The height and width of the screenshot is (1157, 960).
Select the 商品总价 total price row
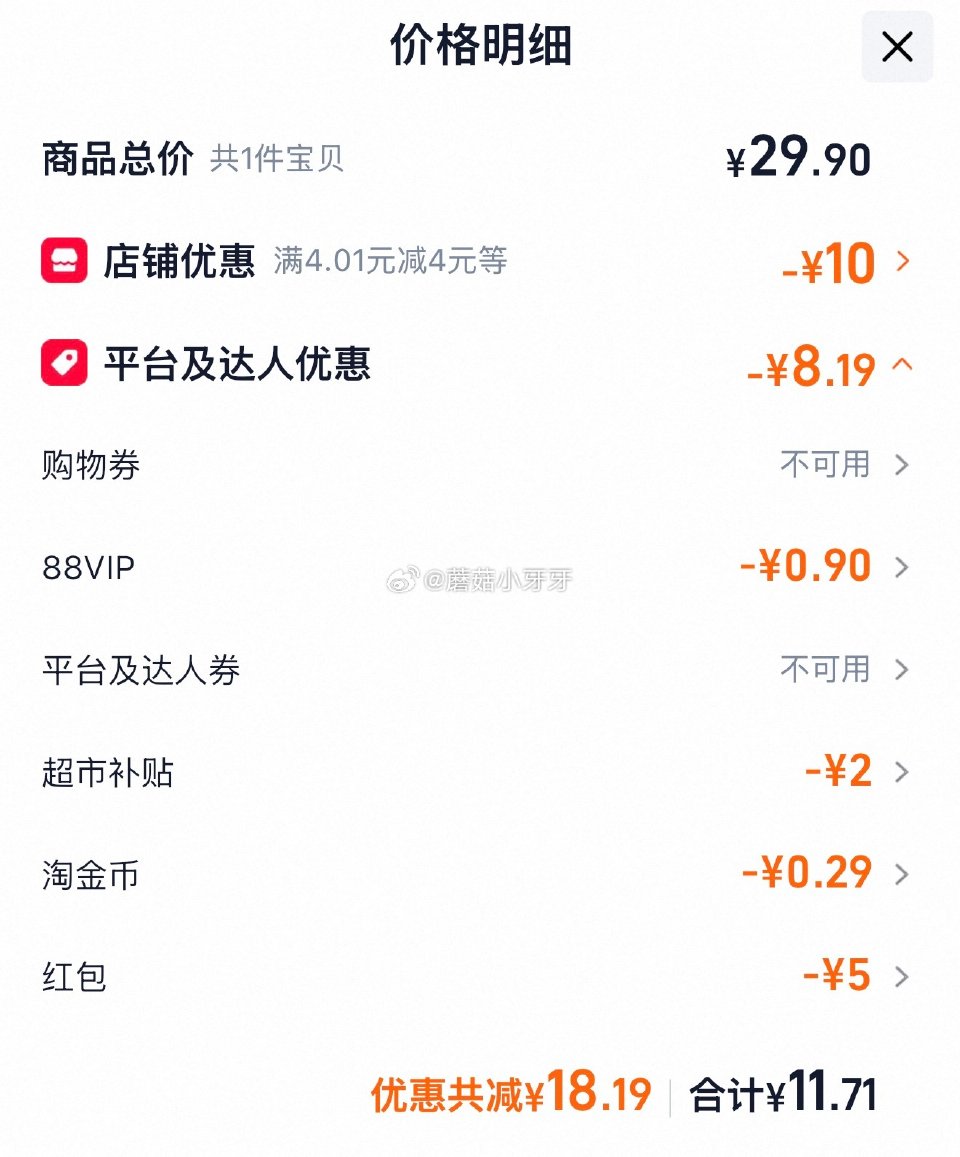pyautogui.click(x=120, y=158)
